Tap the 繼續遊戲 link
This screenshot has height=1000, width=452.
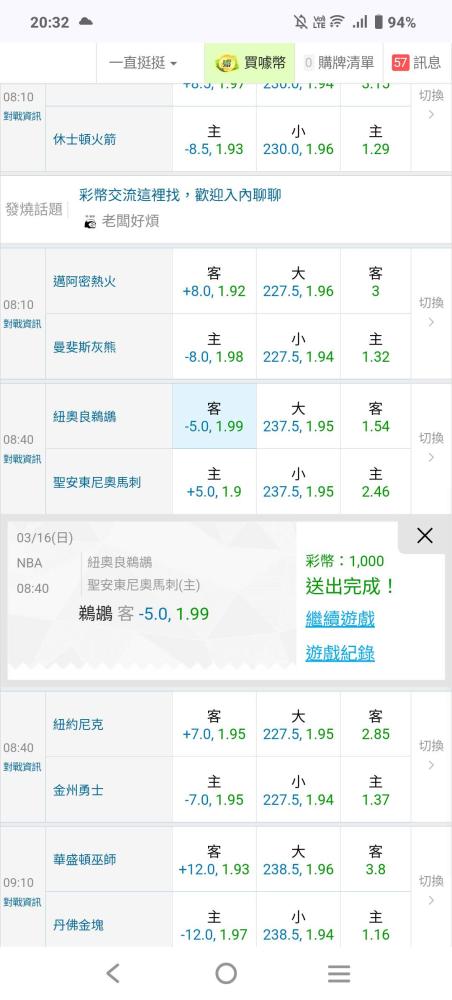coord(340,619)
